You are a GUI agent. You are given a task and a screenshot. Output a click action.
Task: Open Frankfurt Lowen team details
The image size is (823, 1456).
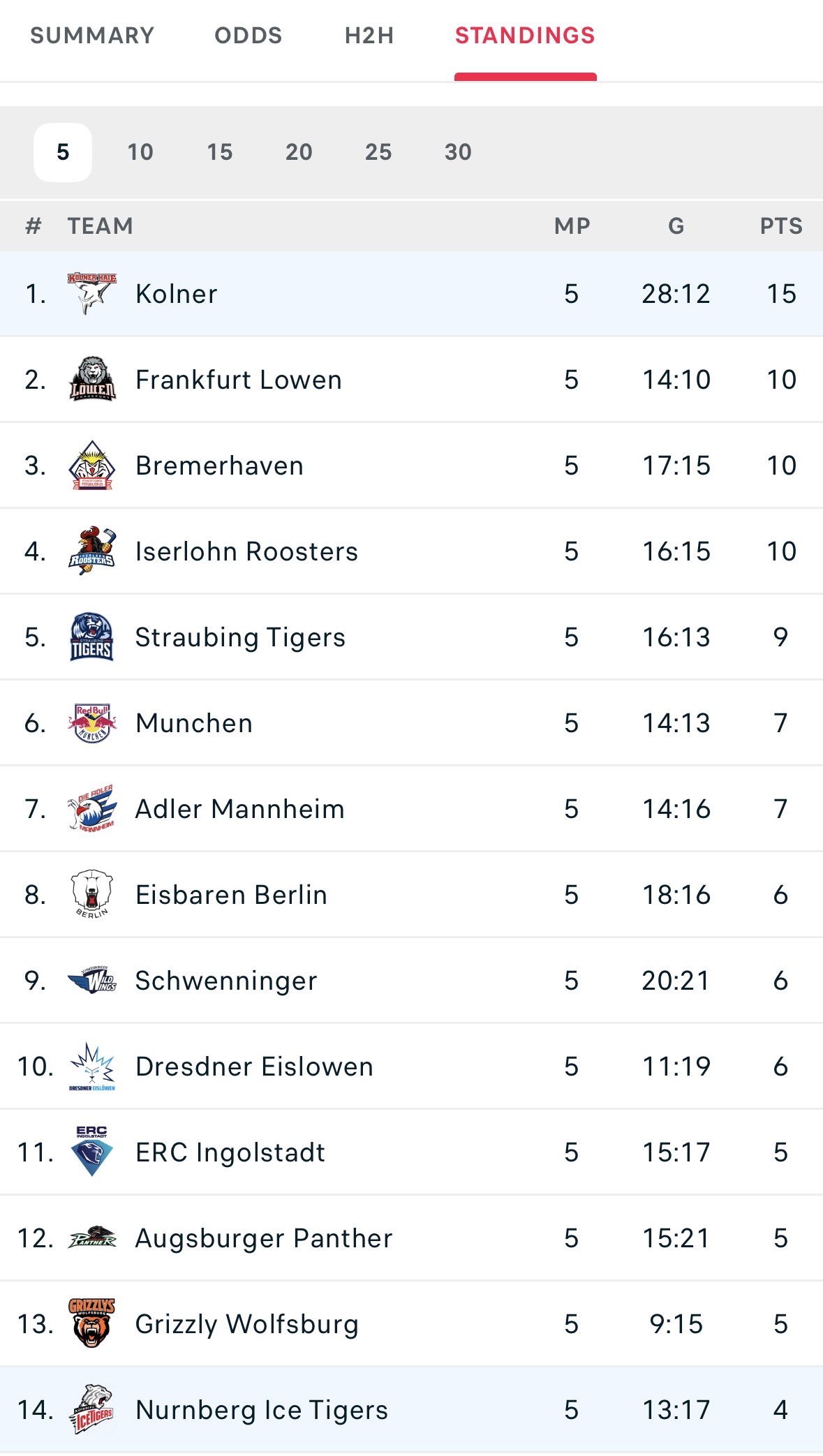tap(411, 380)
